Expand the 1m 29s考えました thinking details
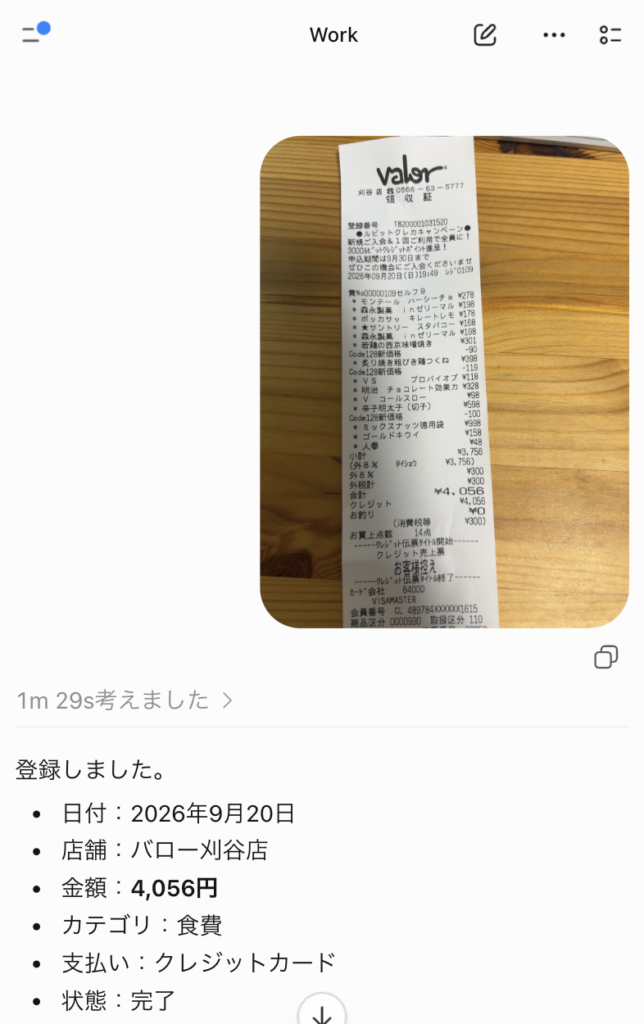644x1024 pixels. [x=124, y=700]
